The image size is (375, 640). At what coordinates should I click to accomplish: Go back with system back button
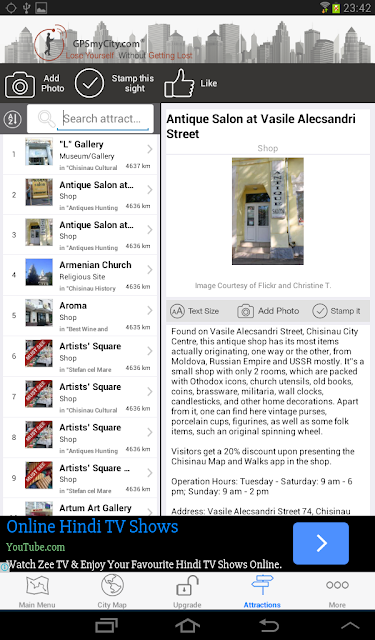point(269,625)
